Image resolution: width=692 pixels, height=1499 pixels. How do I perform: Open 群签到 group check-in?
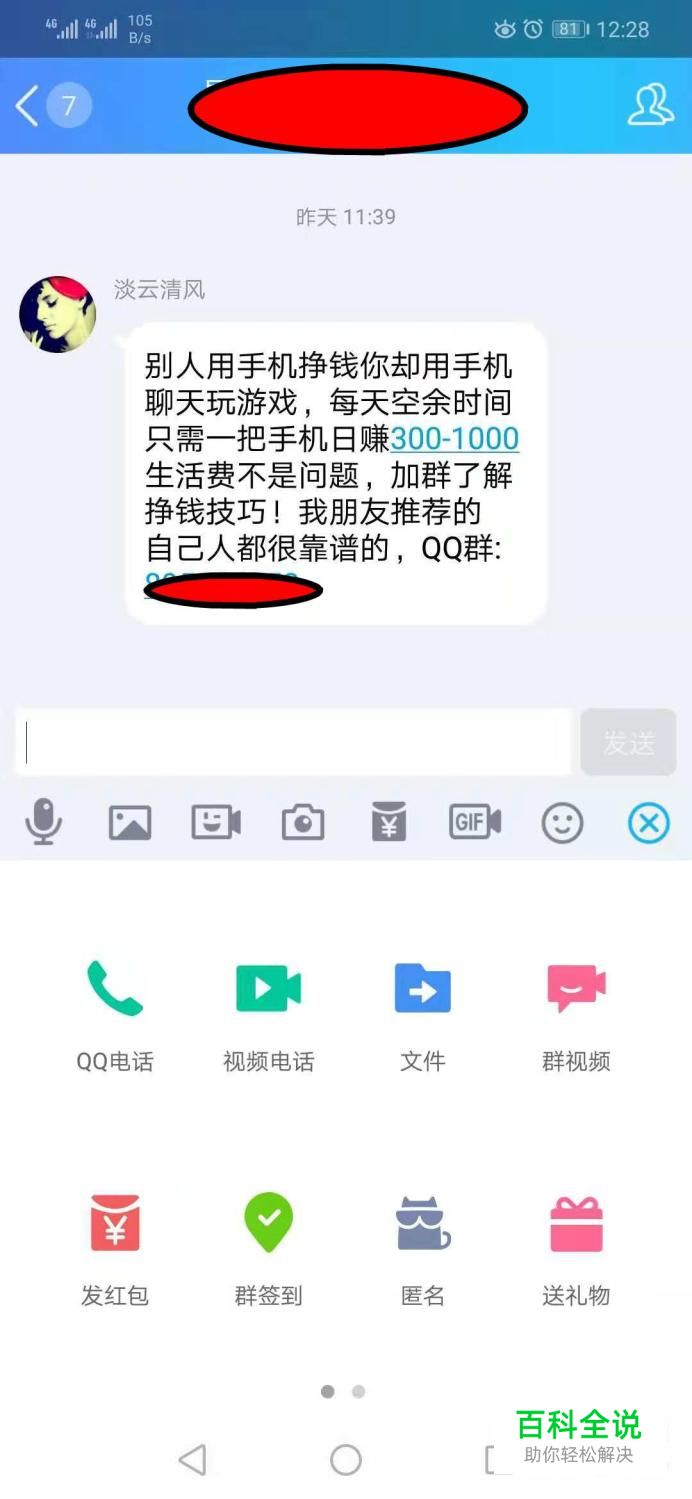coord(268,1248)
